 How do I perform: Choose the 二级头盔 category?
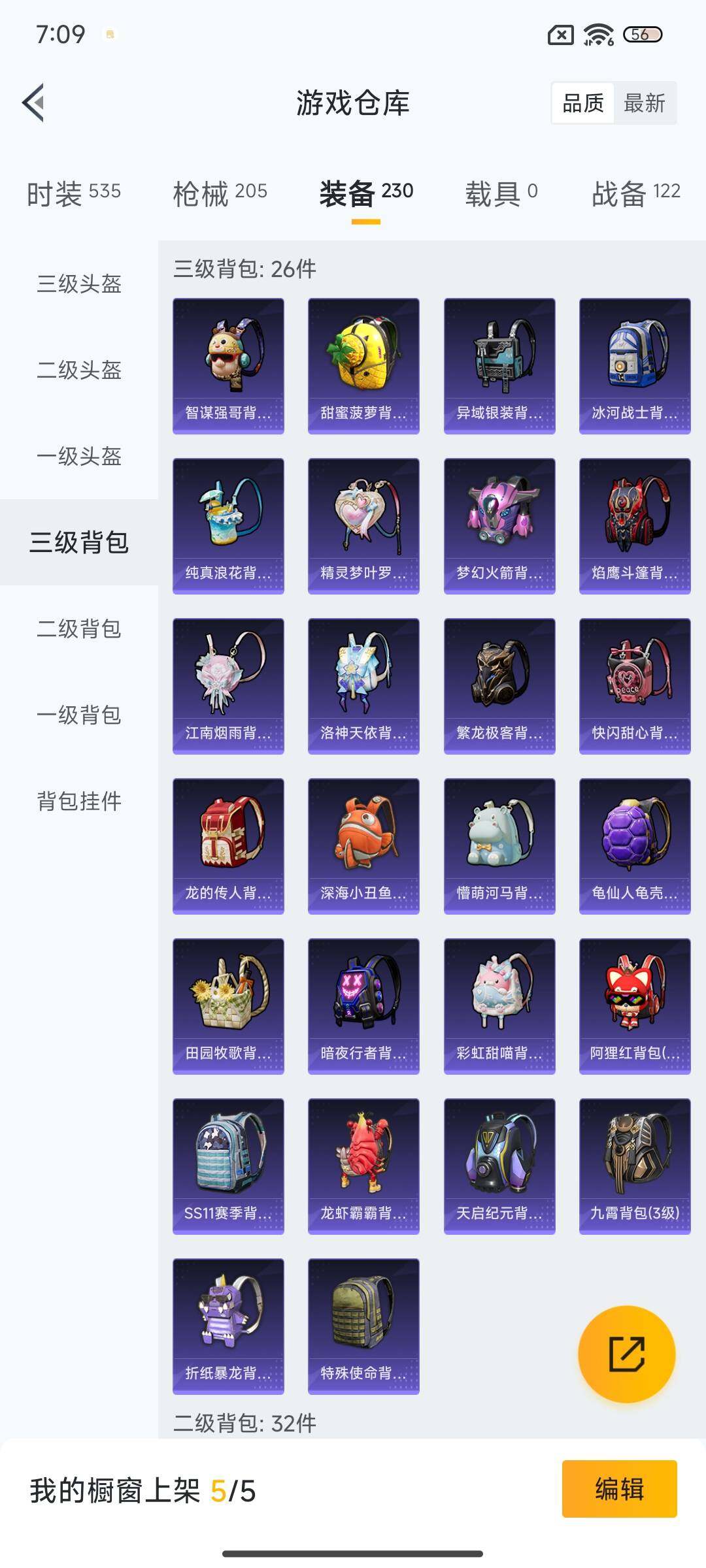pyautogui.click(x=79, y=370)
